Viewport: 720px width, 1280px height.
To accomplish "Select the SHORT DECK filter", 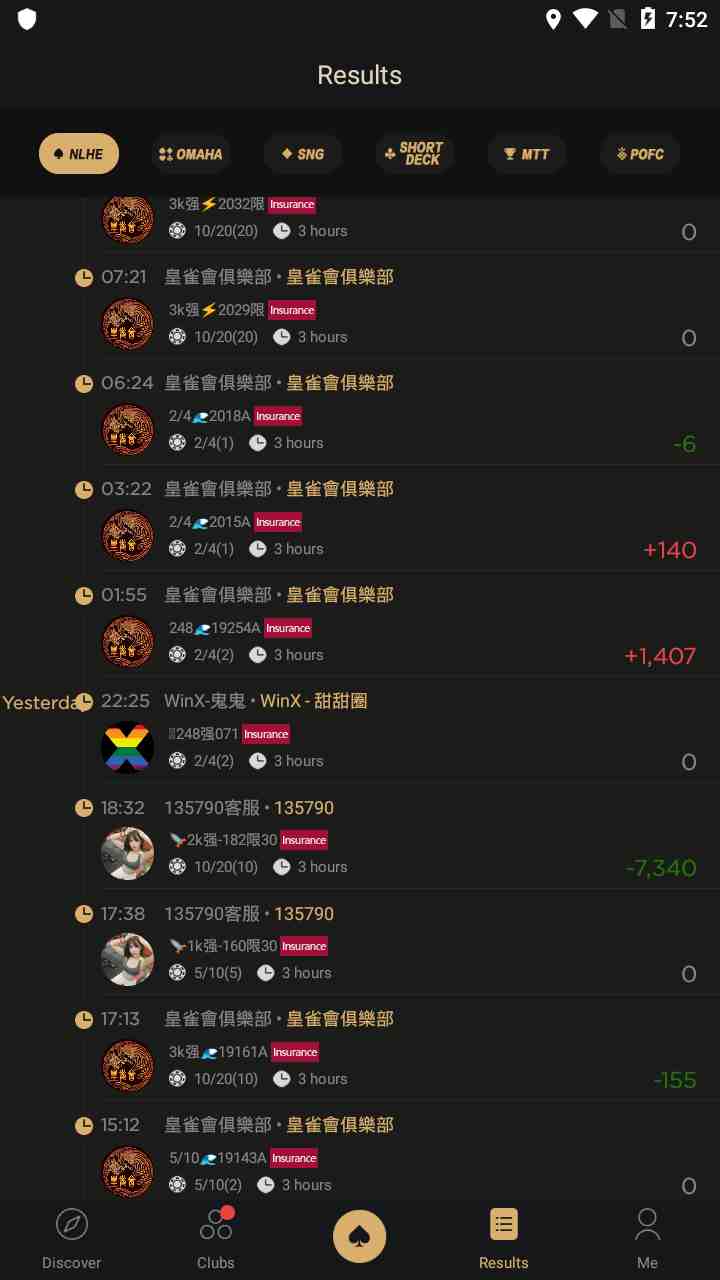I will click(x=415, y=154).
